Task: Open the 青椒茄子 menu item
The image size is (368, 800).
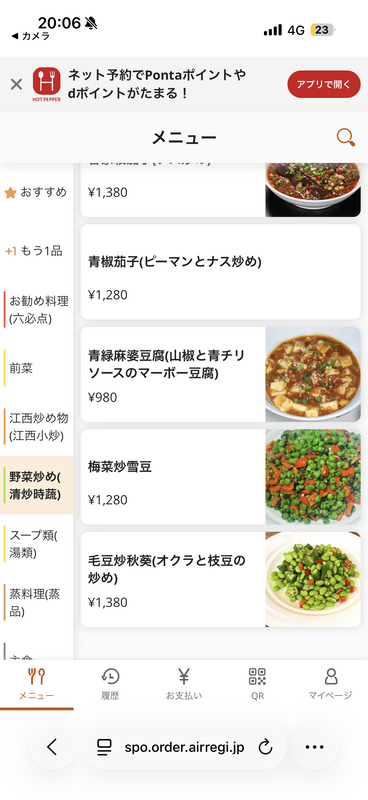Action: [x=220, y=272]
